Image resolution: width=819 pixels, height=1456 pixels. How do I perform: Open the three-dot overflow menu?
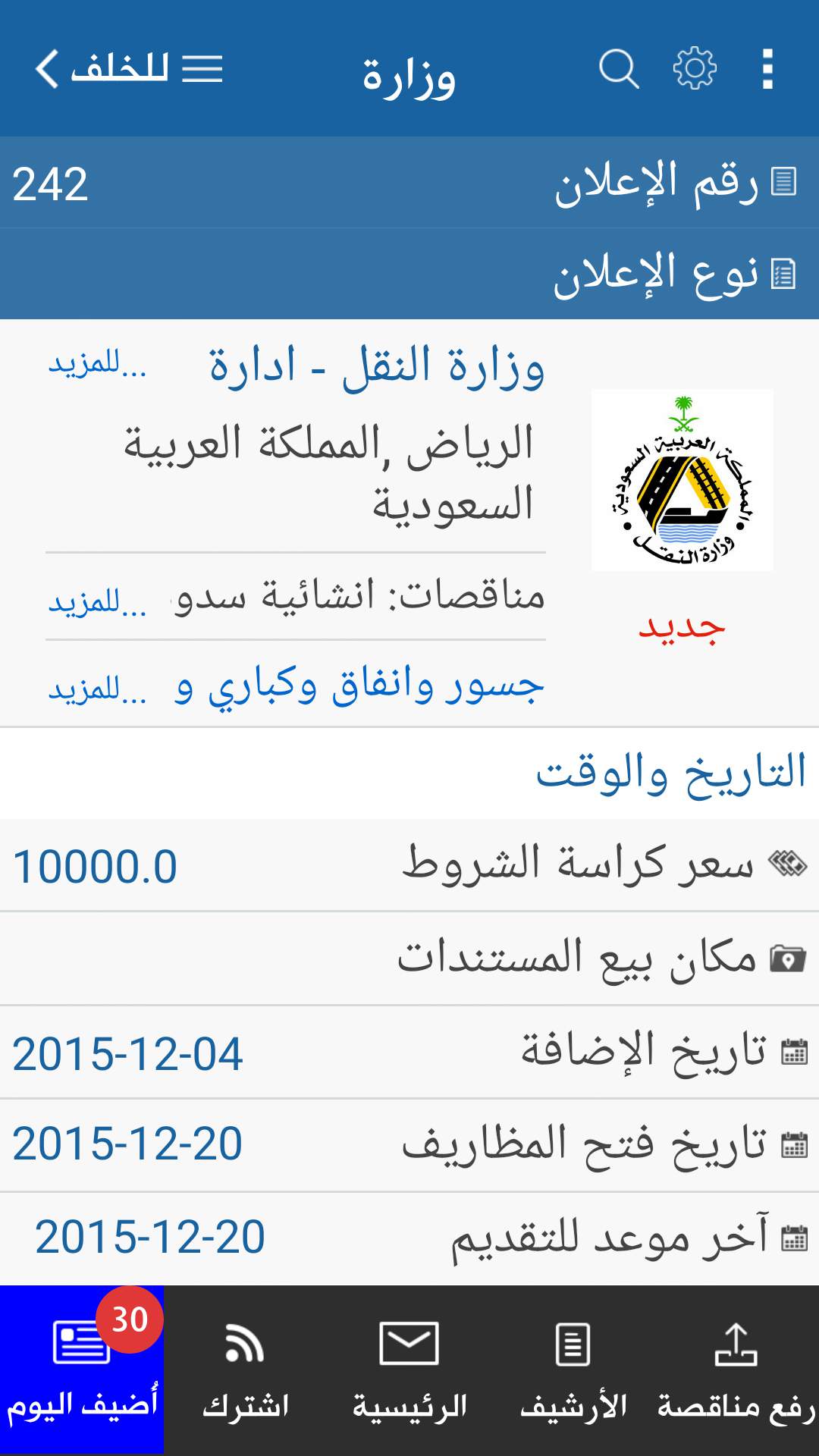[767, 69]
